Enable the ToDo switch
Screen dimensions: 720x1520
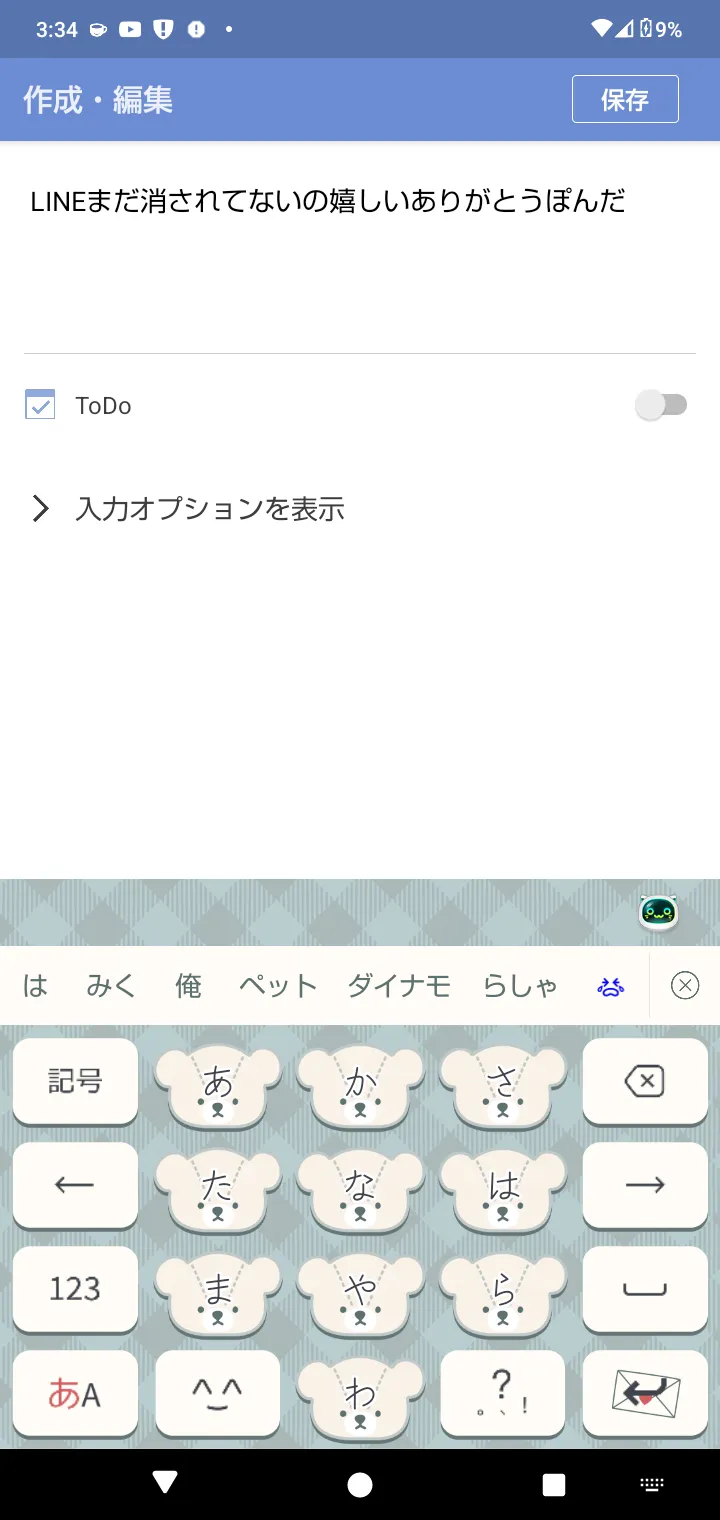(661, 405)
